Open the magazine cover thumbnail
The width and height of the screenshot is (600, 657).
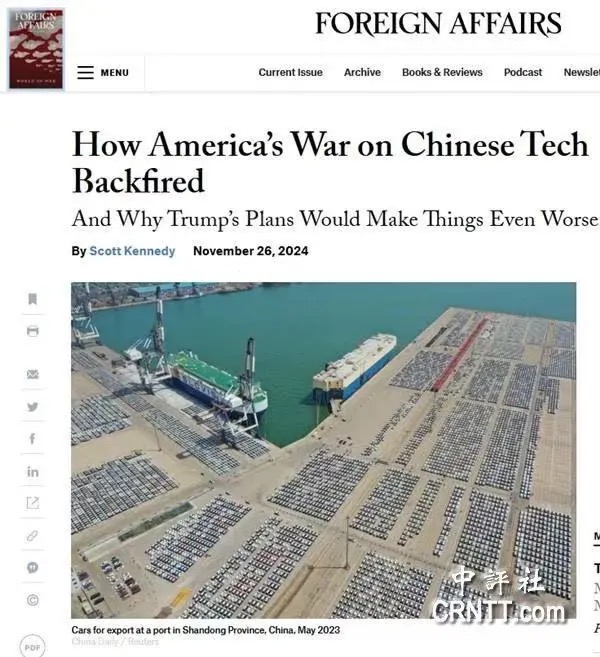[36, 47]
